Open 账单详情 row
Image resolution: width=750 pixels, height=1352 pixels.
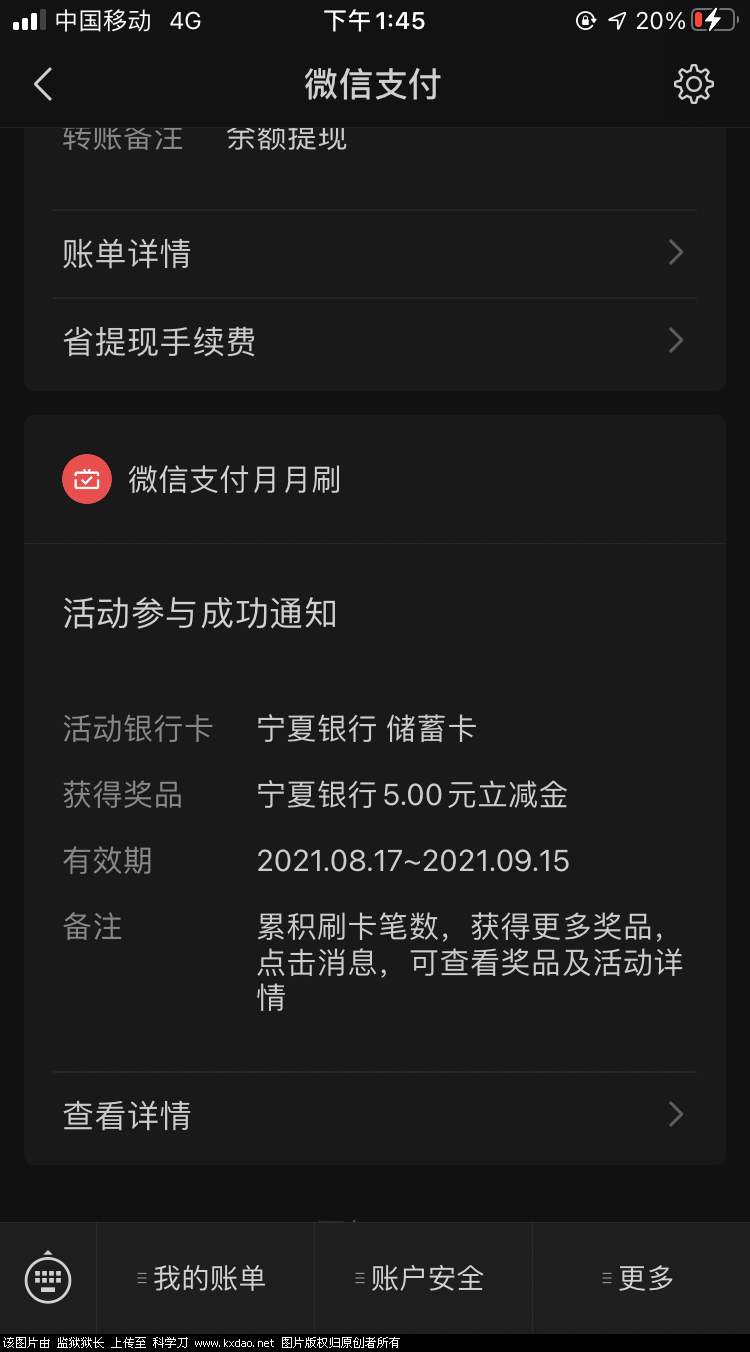[374, 254]
